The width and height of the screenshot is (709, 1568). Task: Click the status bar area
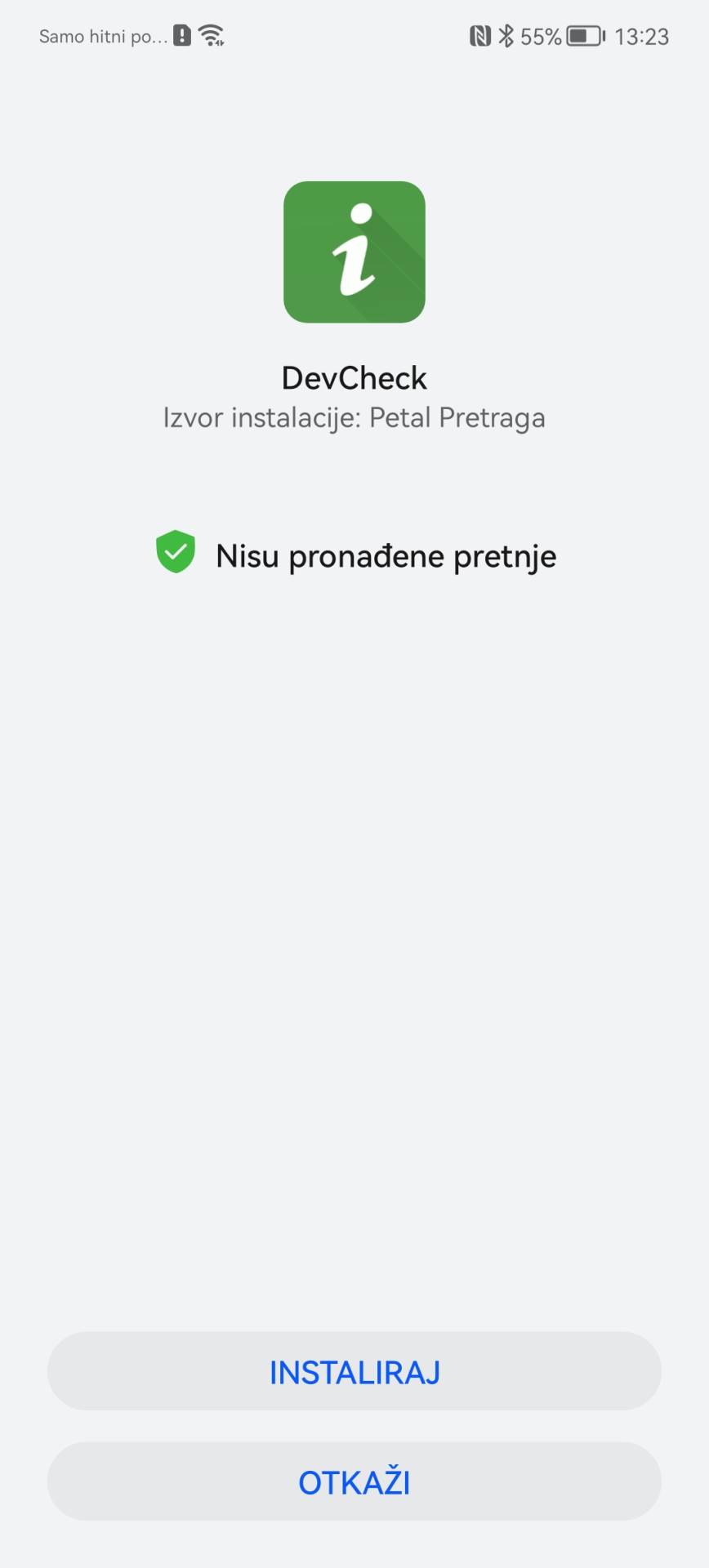354,35
